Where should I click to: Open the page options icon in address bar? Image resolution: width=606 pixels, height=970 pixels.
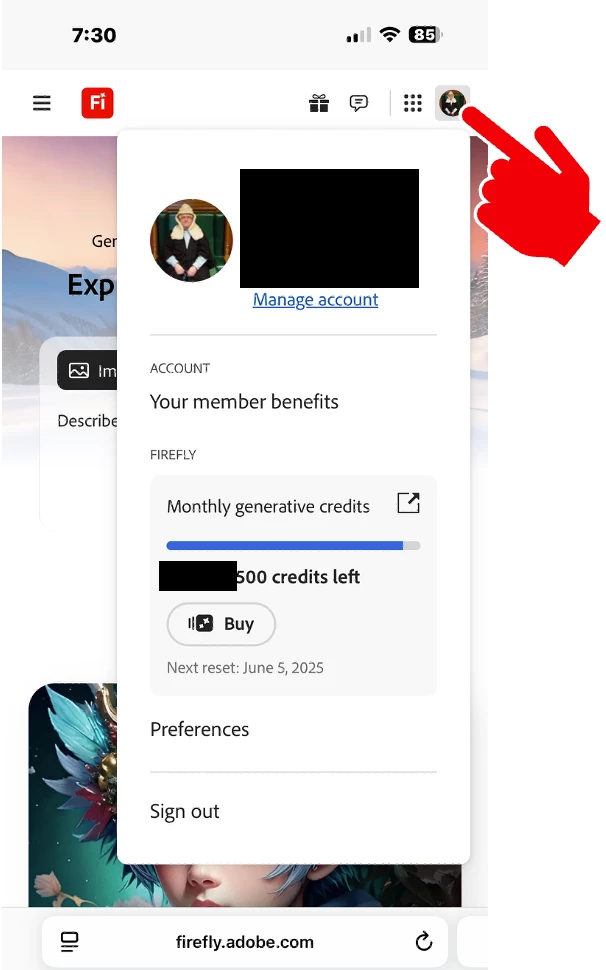(x=70, y=942)
